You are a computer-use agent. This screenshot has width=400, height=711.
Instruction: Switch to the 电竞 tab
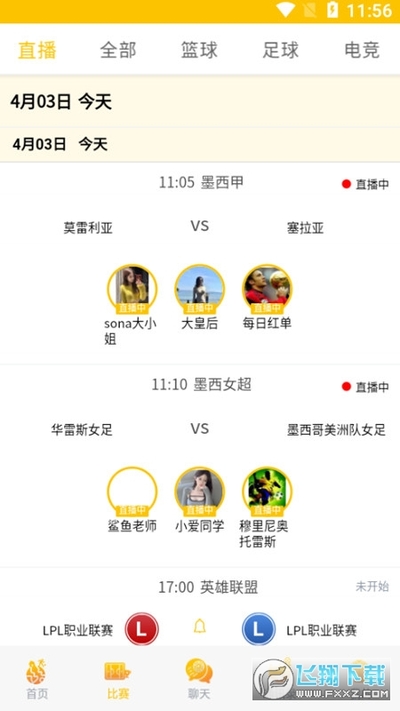click(x=362, y=50)
